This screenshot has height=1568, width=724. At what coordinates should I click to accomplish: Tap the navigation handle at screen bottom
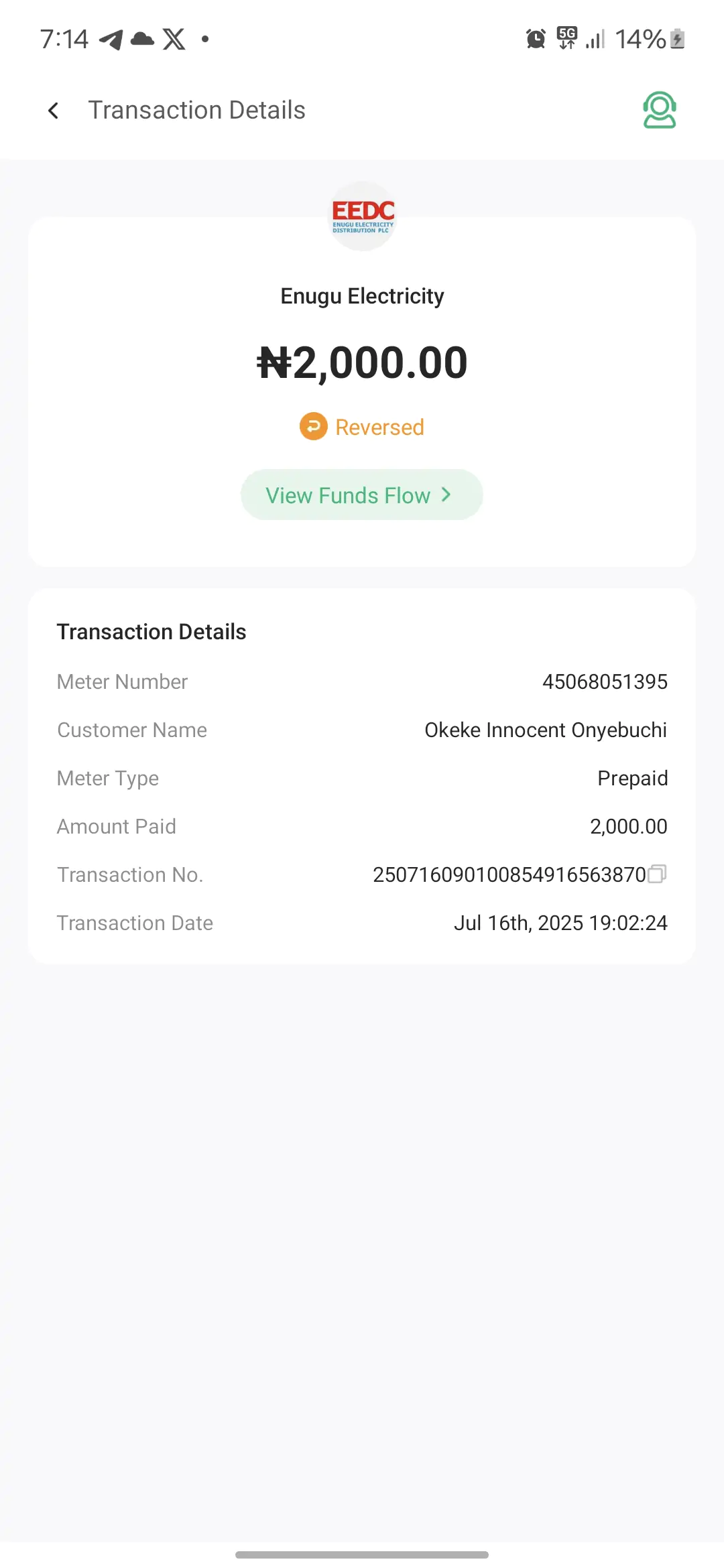361,1555
